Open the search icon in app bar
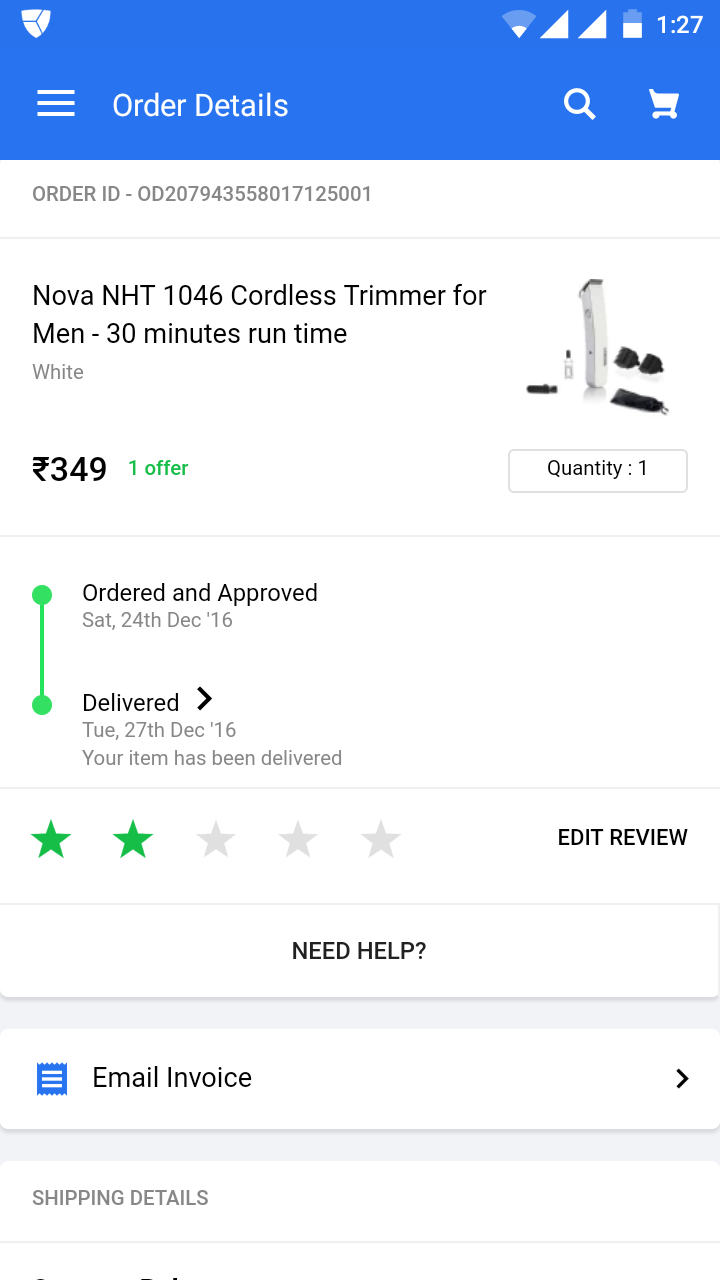720x1280 pixels. point(579,104)
